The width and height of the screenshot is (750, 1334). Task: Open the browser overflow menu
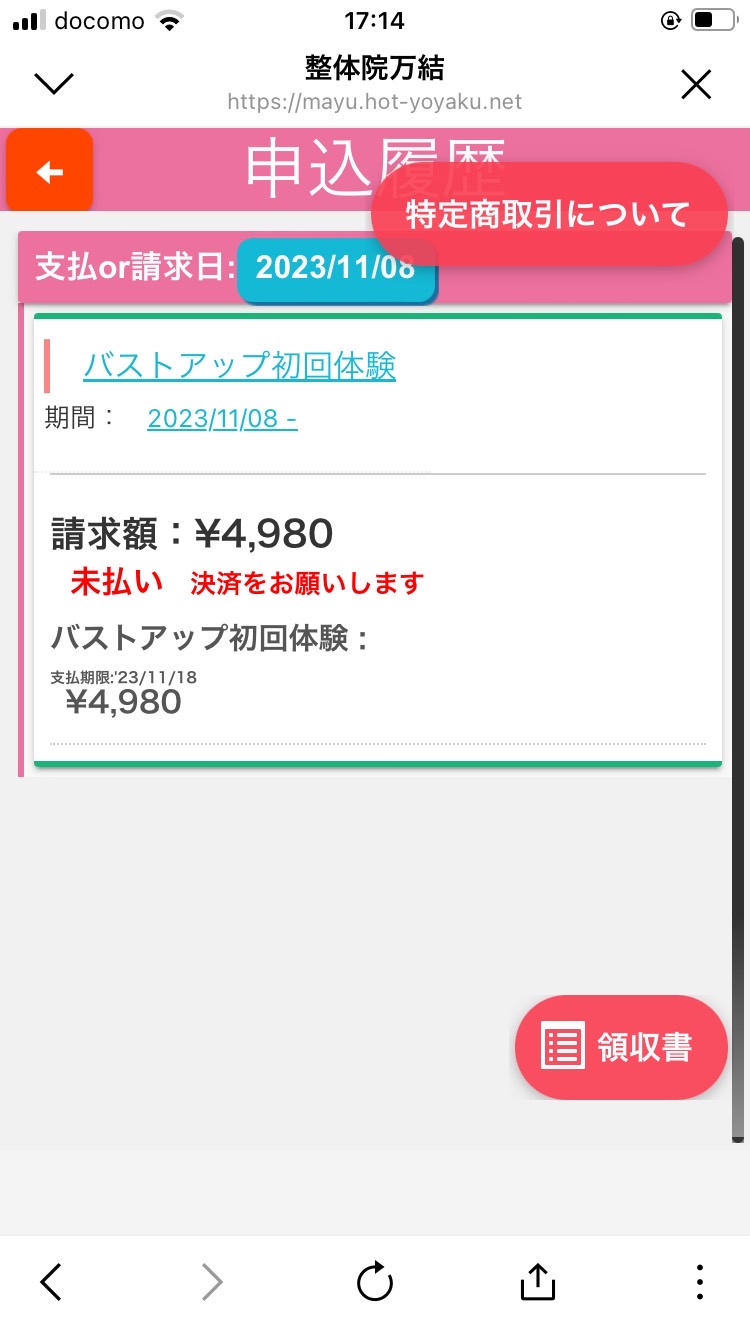pos(699,1281)
